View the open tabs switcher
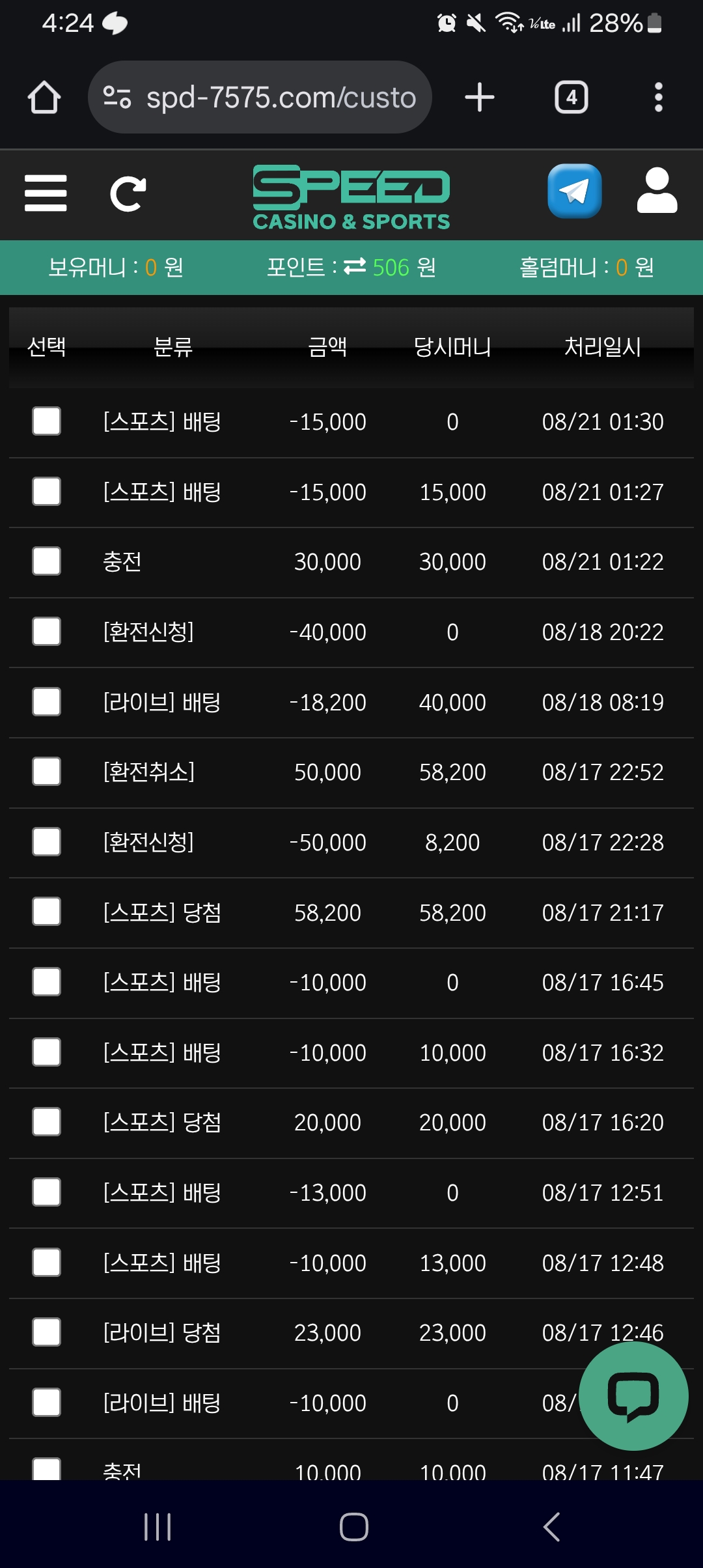The height and width of the screenshot is (1568, 703). point(571,98)
